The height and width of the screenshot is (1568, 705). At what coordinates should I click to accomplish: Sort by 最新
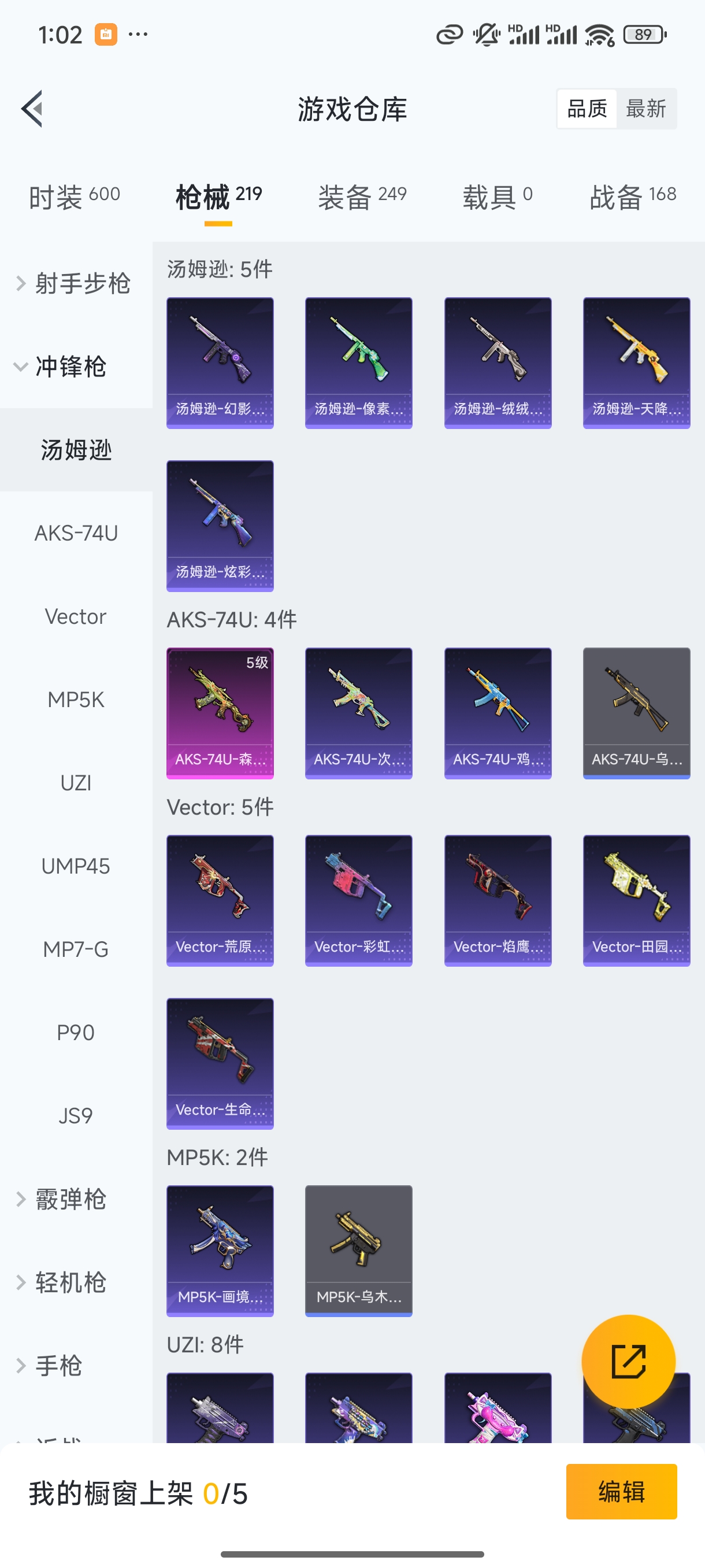[x=645, y=109]
